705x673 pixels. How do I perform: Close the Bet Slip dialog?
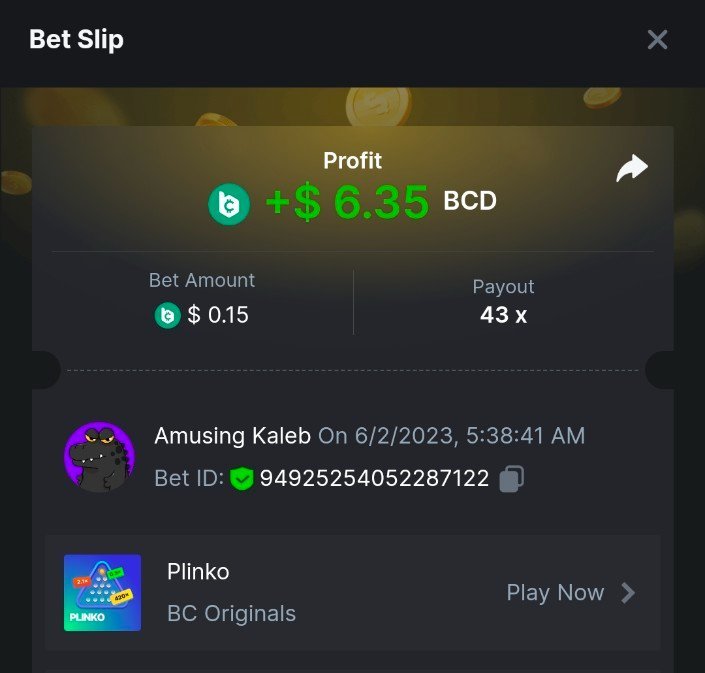[657, 40]
